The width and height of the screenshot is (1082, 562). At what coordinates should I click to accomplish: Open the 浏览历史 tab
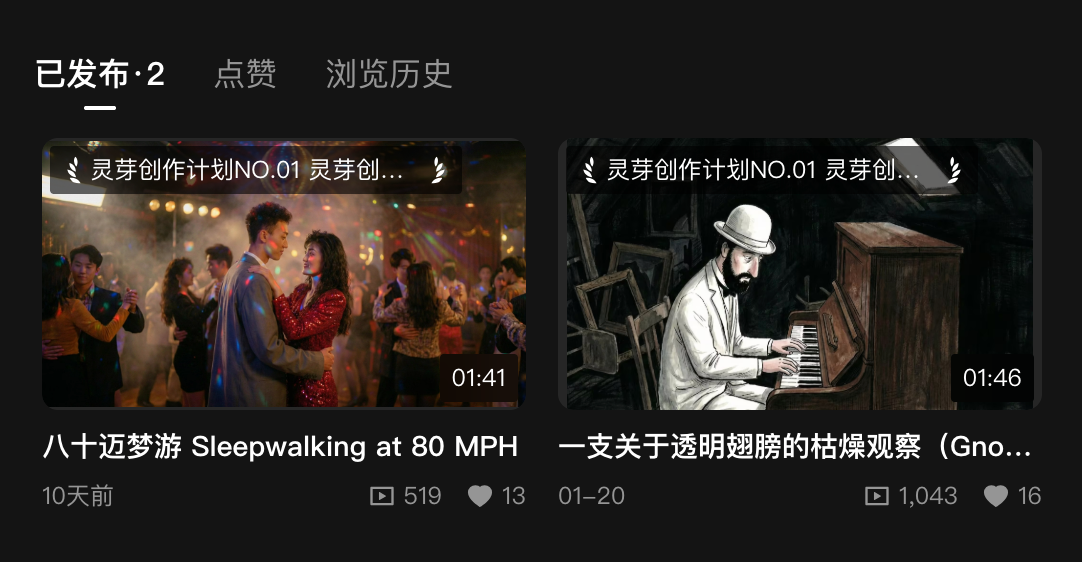click(x=389, y=74)
